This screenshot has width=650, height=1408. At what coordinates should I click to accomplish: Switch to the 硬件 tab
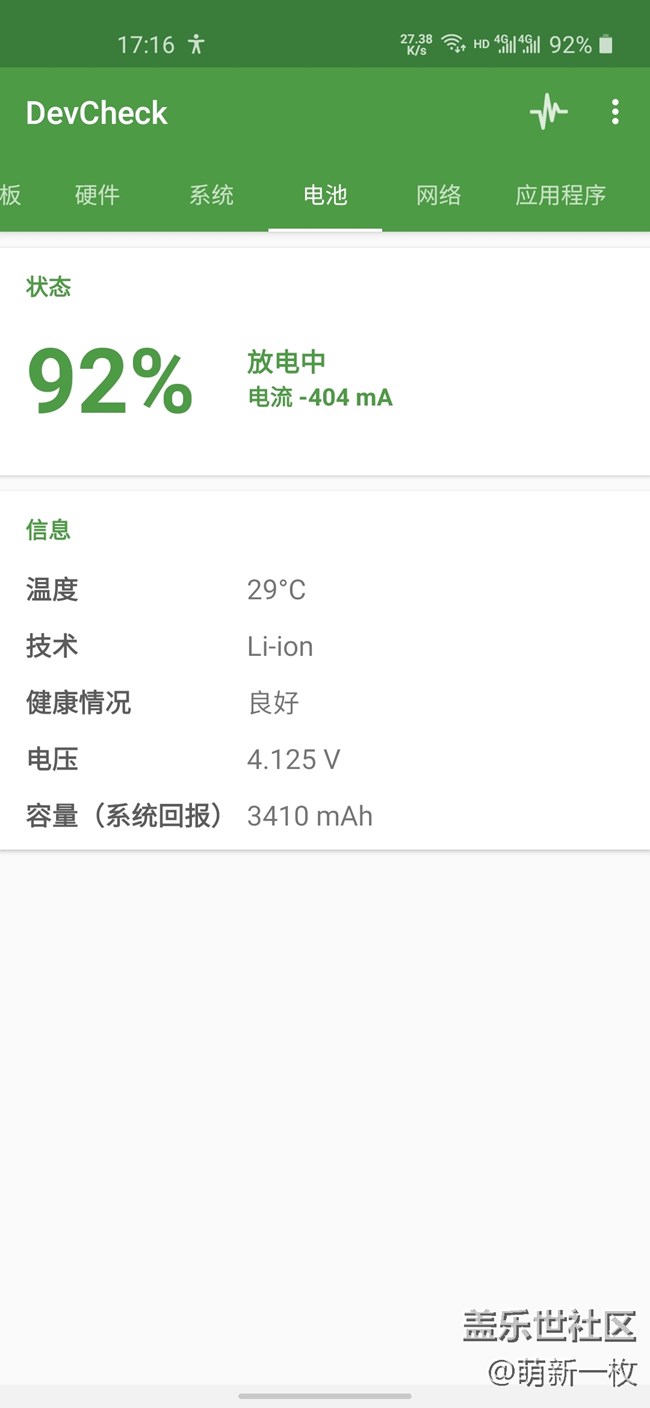(97, 195)
